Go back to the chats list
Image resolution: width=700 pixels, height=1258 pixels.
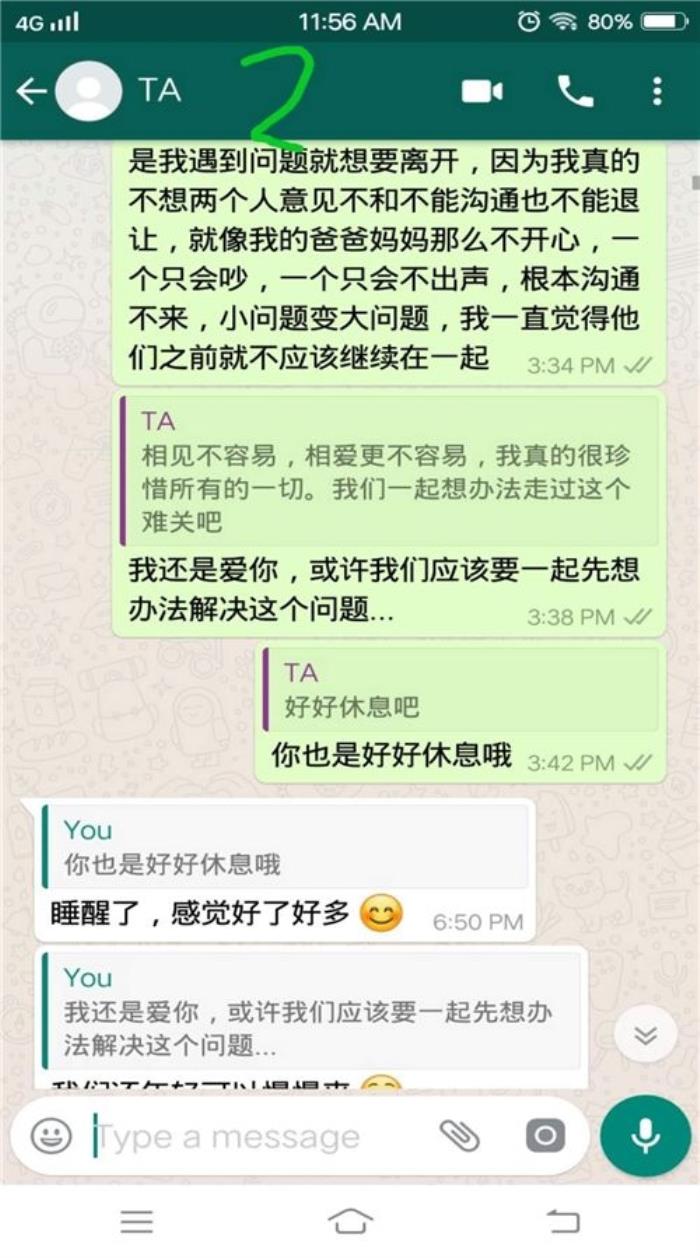tap(31, 91)
